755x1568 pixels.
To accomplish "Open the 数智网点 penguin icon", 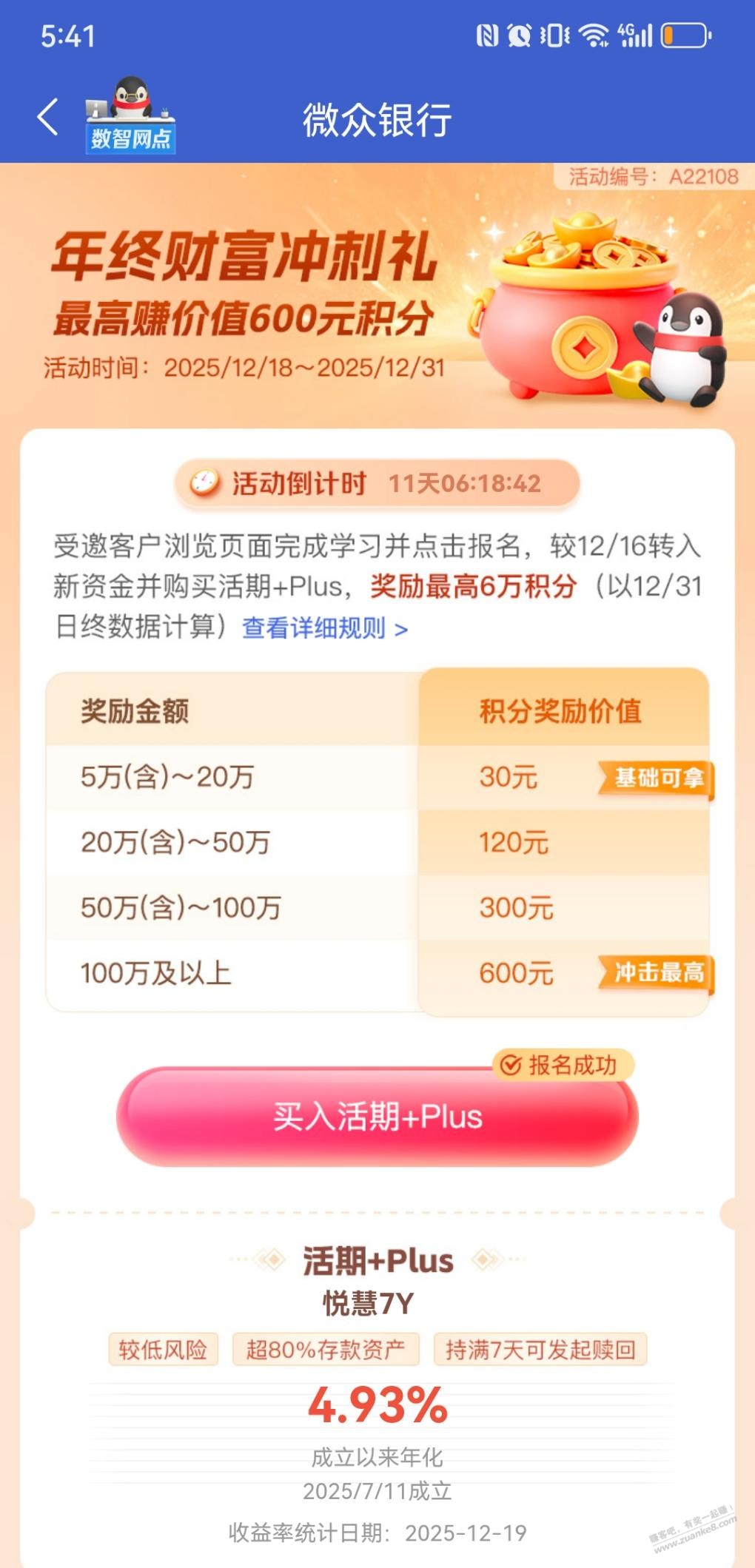I will 130,116.
